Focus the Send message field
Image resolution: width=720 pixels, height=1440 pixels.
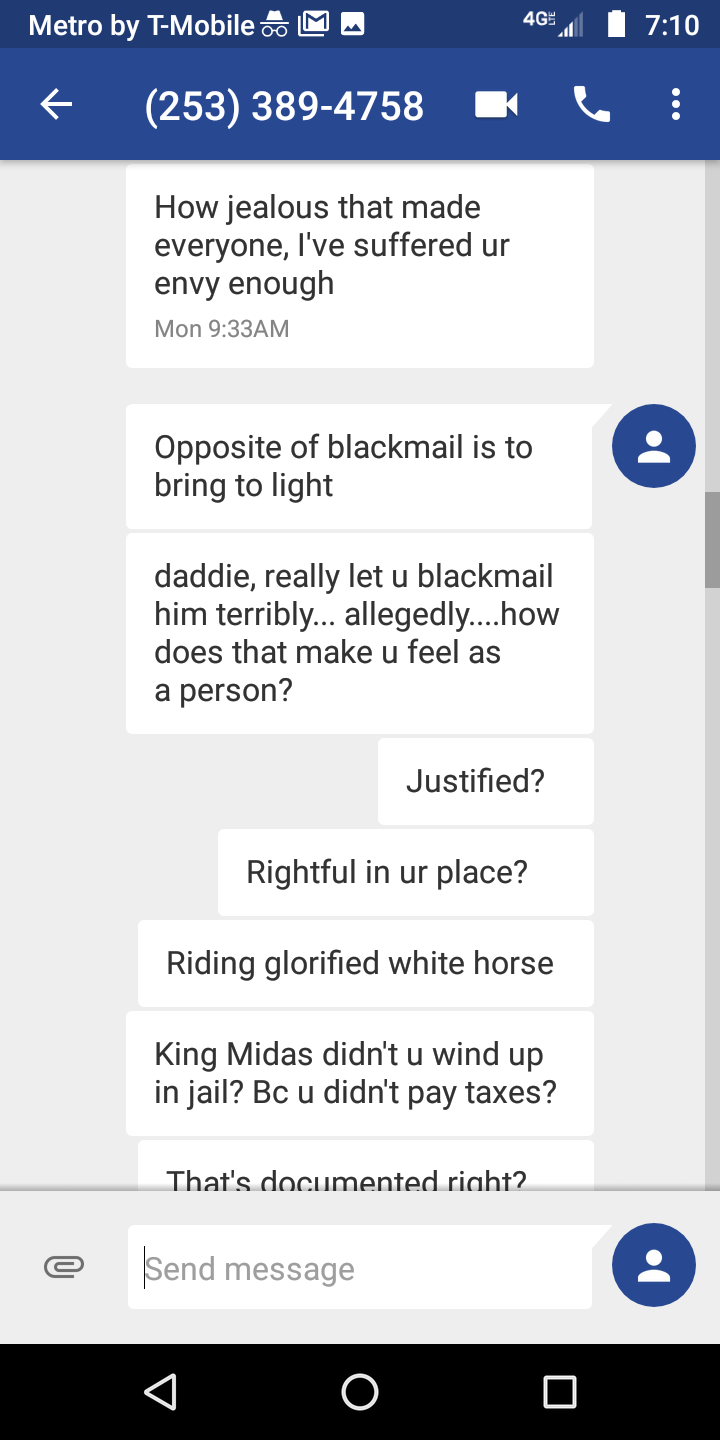point(360,1268)
